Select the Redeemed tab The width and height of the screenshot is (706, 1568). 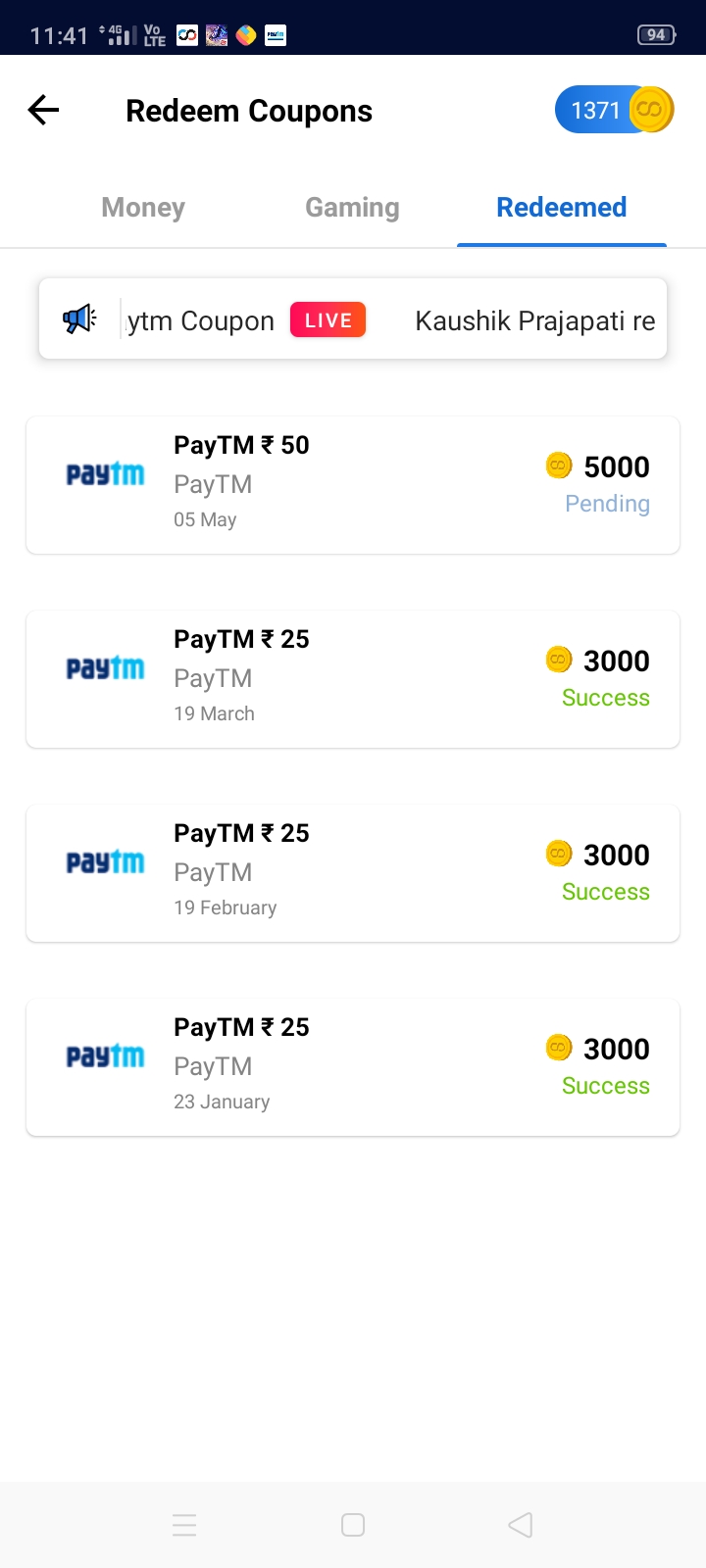(561, 208)
